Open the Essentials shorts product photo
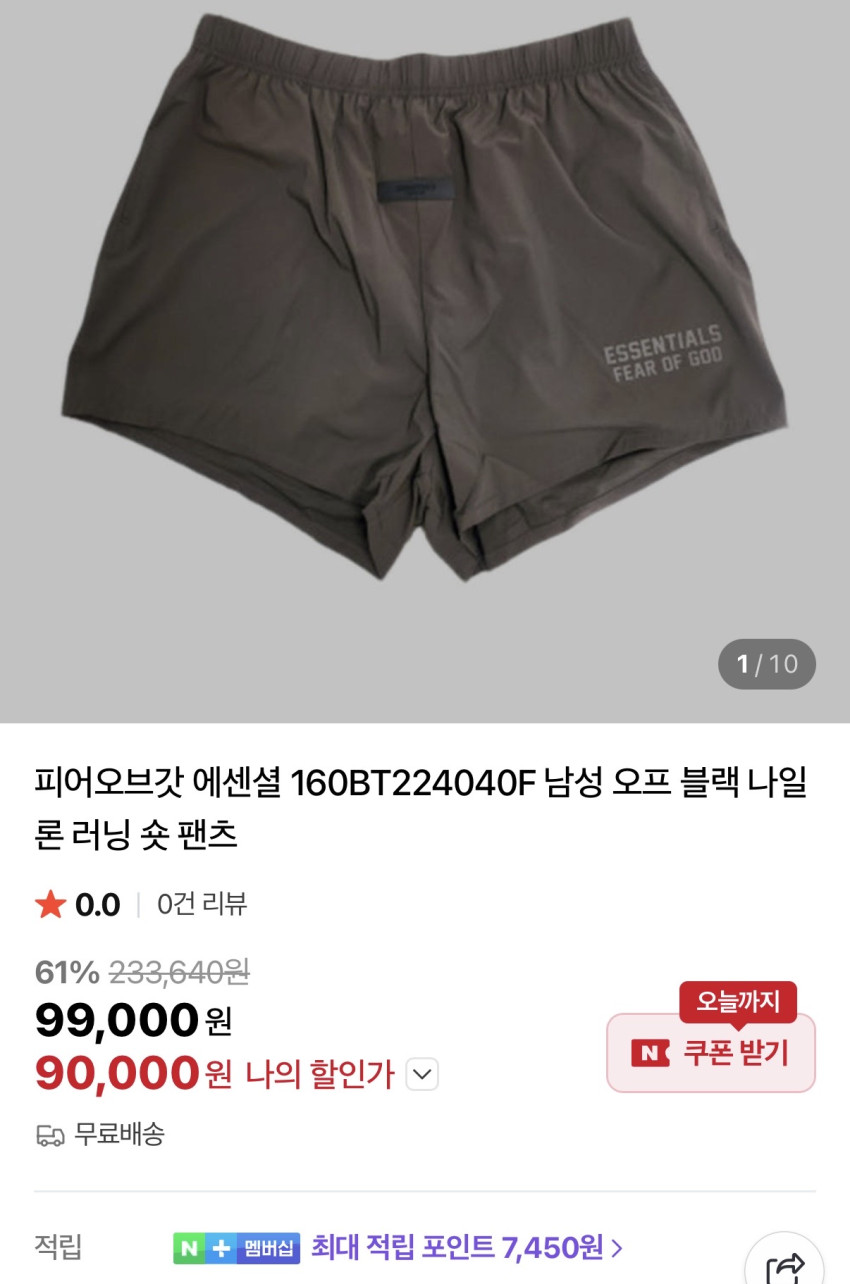 coord(425,300)
